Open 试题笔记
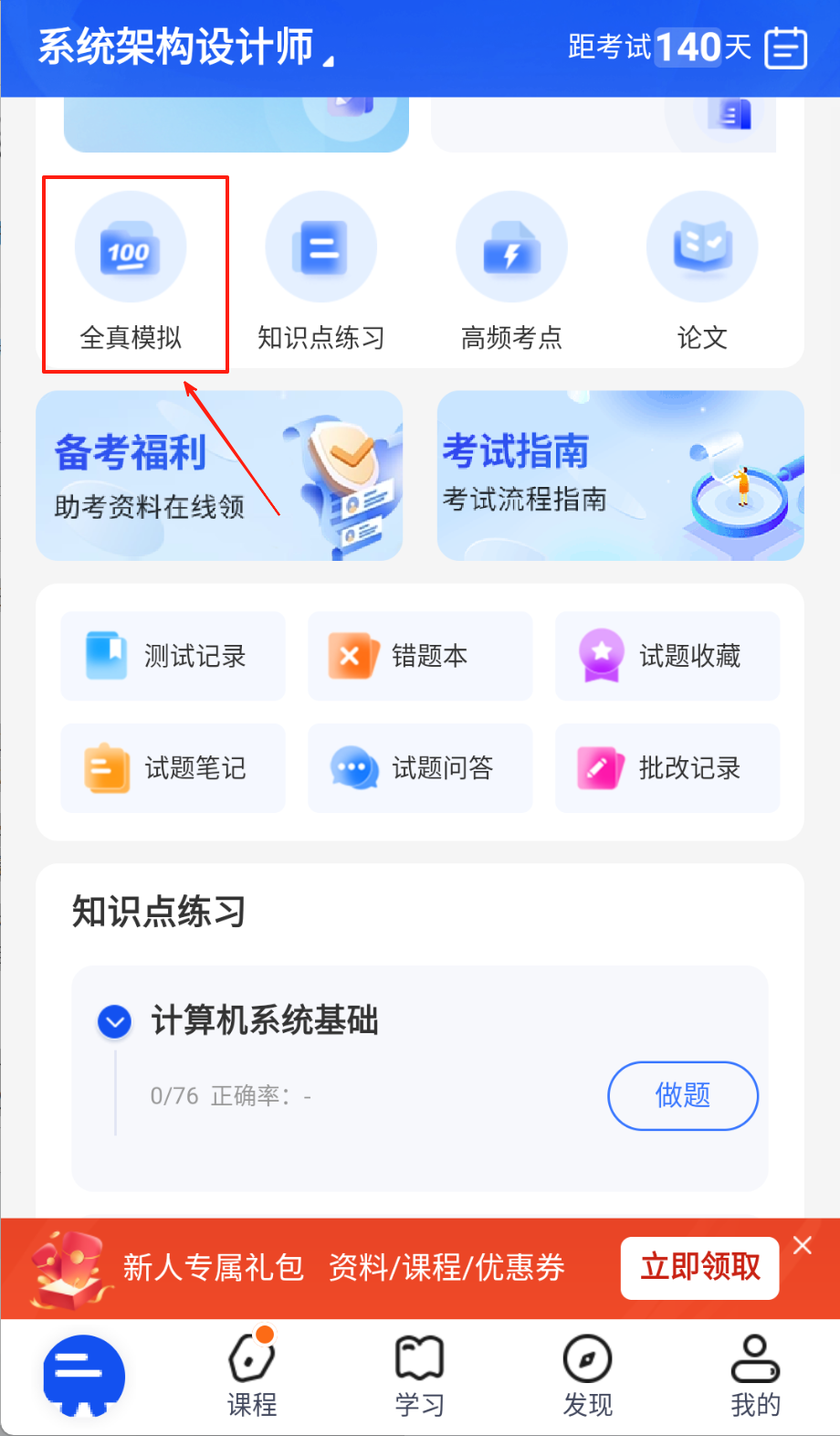Viewport: 840px width, 1436px height. tap(173, 768)
